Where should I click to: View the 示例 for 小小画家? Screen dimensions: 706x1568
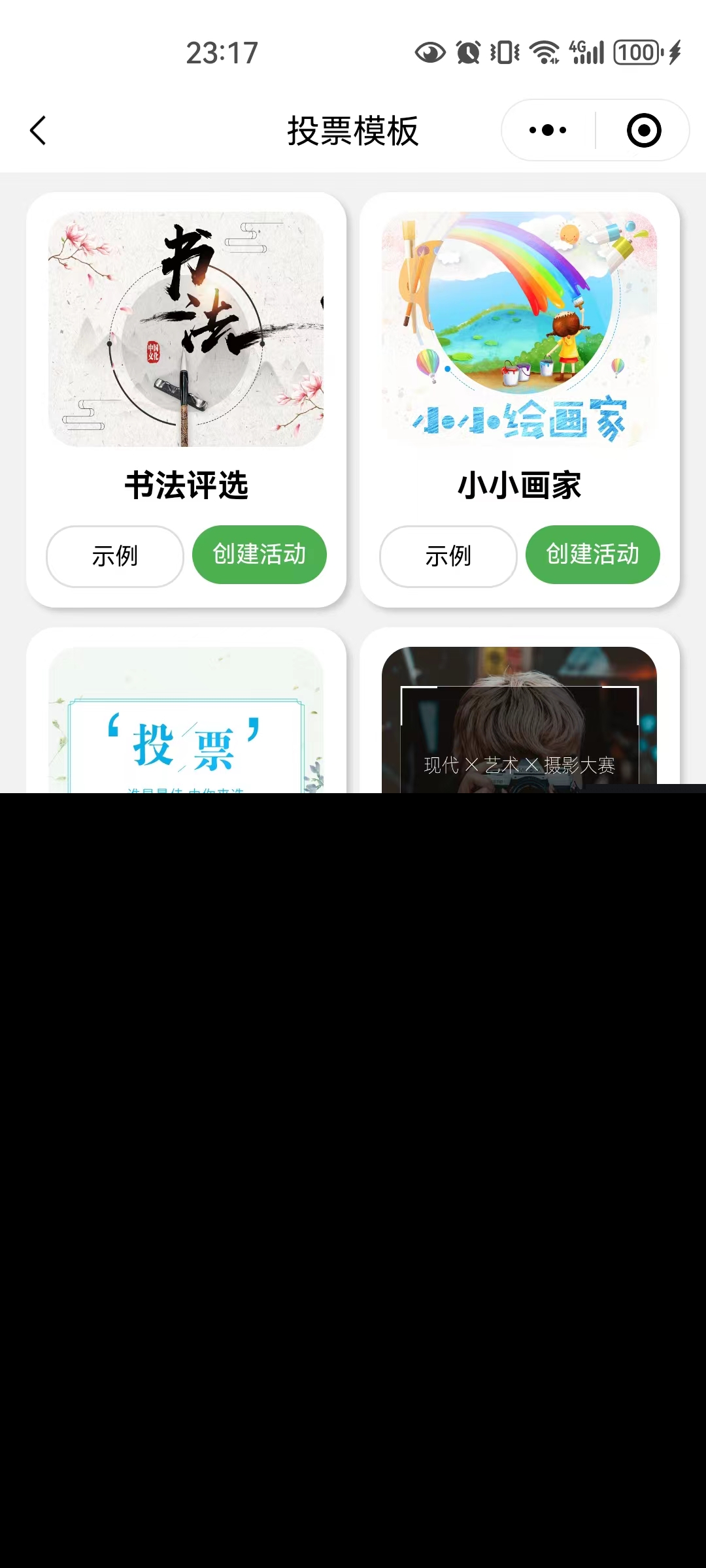pyautogui.click(x=448, y=556)
